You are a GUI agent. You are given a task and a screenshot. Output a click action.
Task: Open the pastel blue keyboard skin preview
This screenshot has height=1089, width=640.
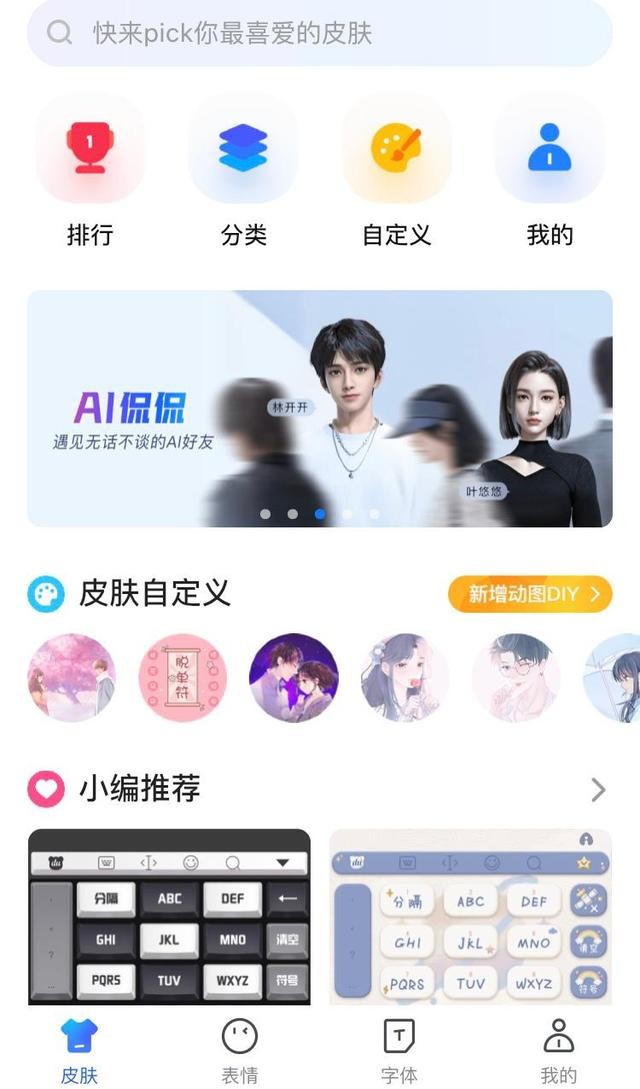click(470, 916)
